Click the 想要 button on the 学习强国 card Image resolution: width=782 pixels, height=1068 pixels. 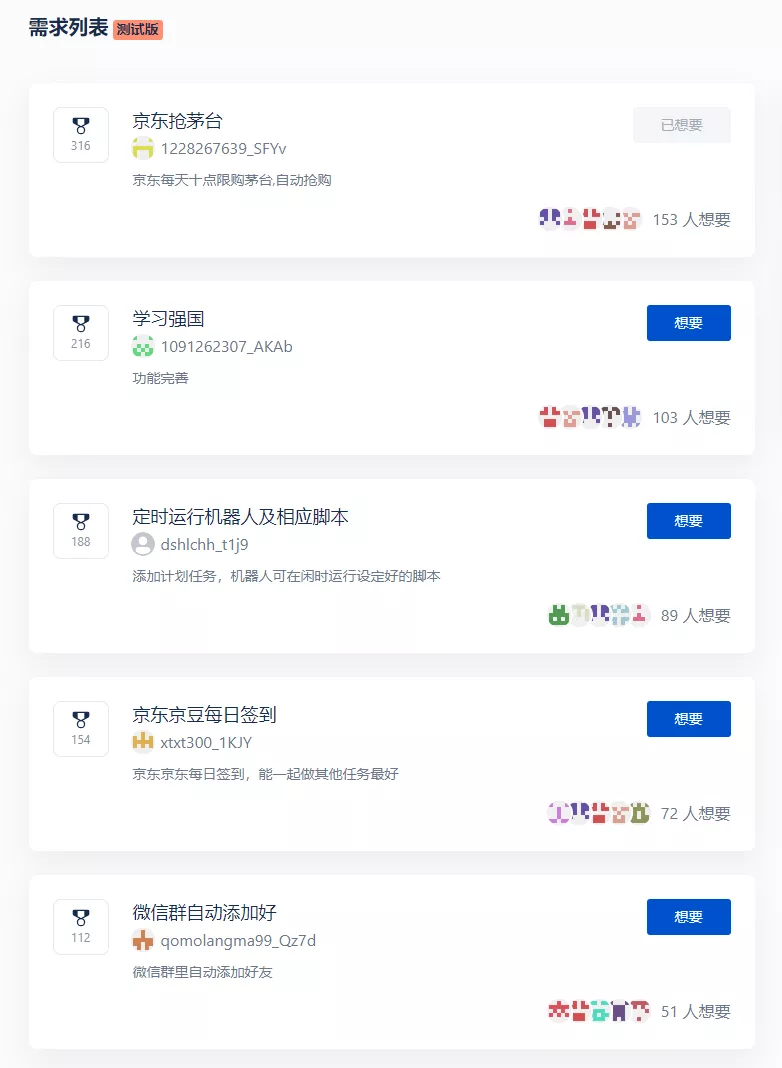[x=688, y=322]
